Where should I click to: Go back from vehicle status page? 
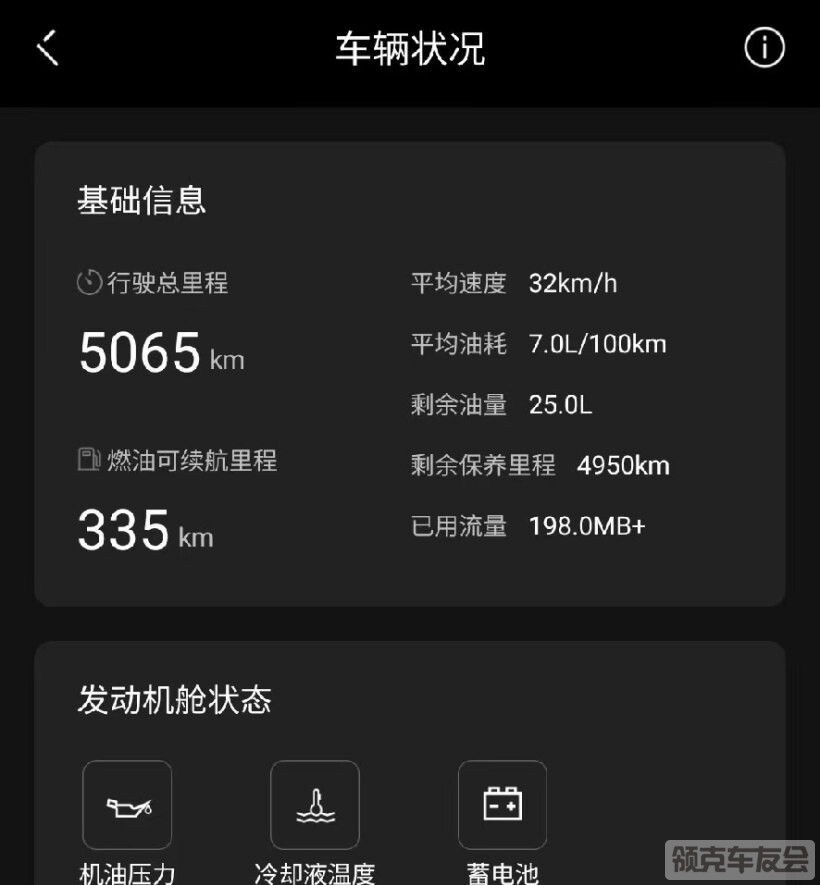click(48, 48)
